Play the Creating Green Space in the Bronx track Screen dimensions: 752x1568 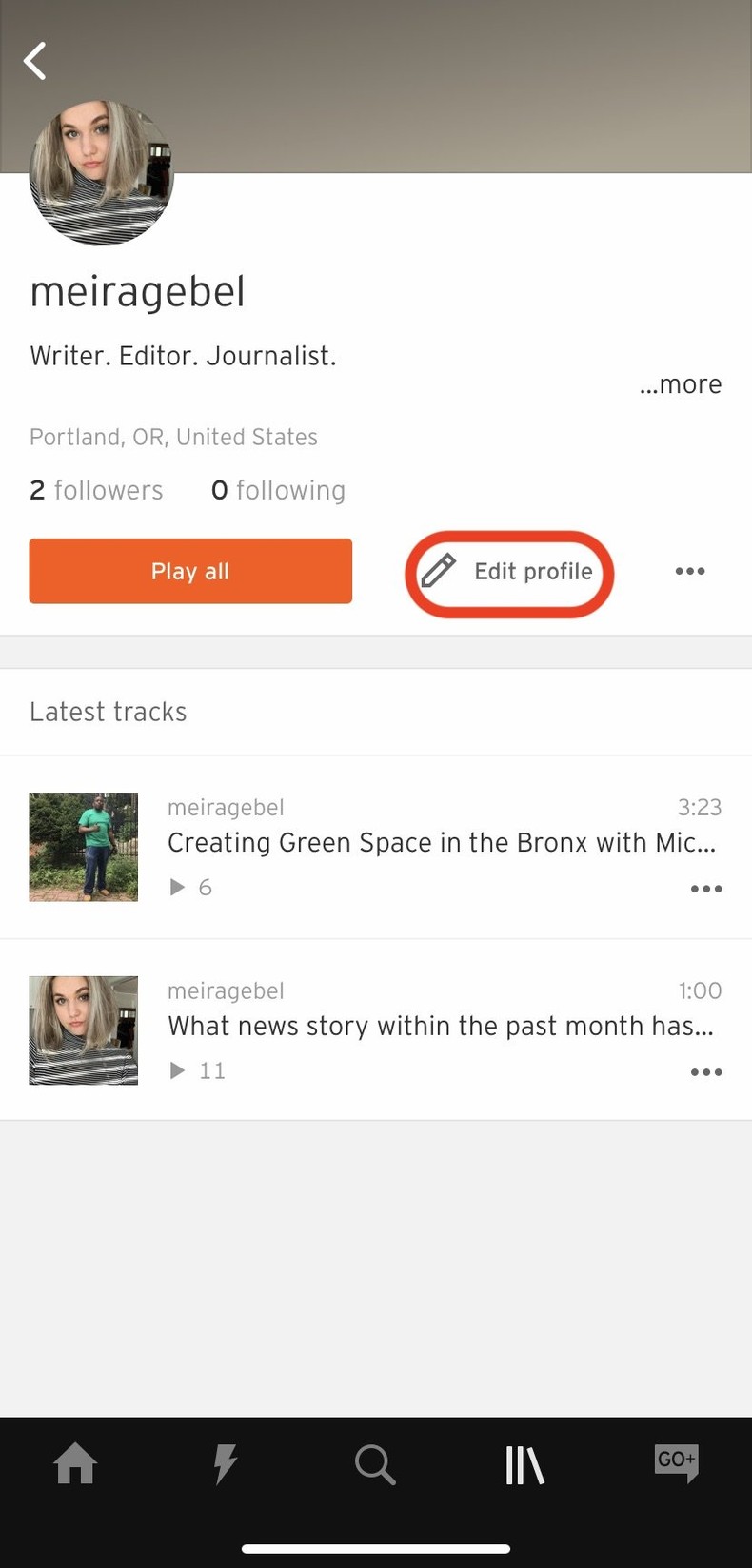click(x=441, y=843)
